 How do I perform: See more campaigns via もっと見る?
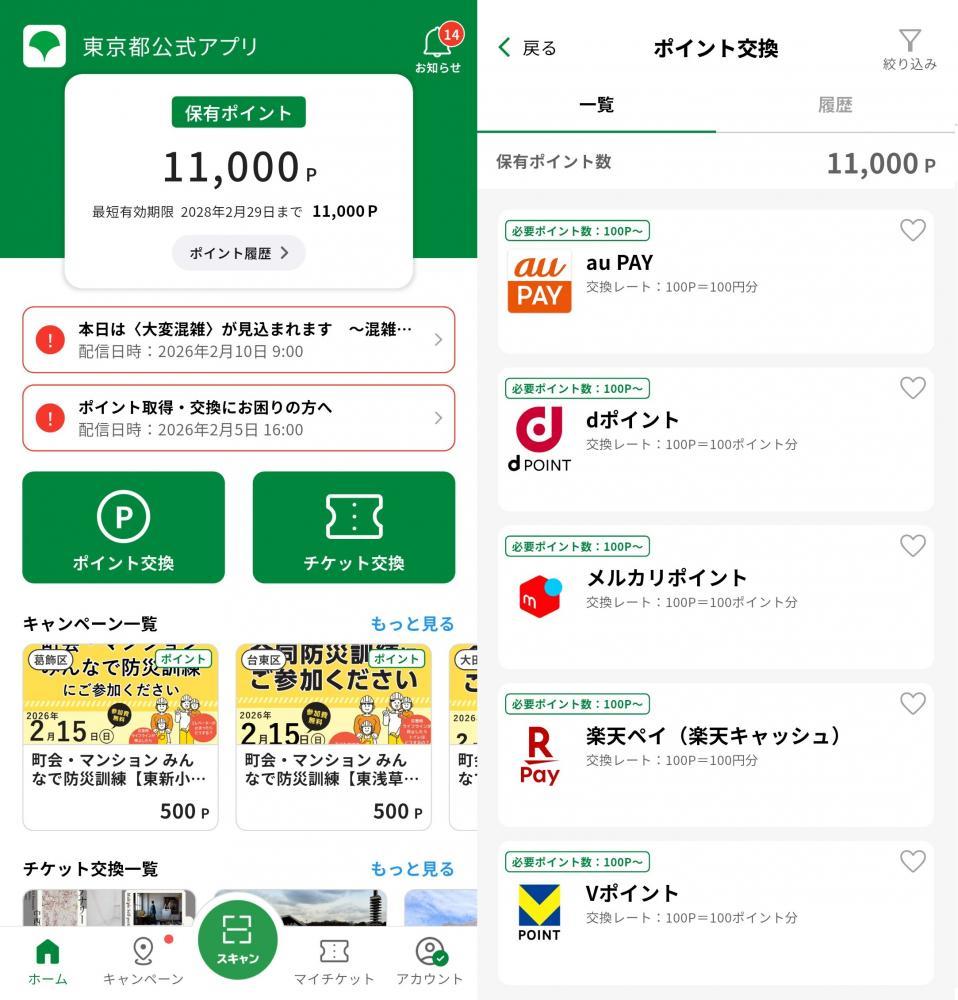tap(412, 624)
